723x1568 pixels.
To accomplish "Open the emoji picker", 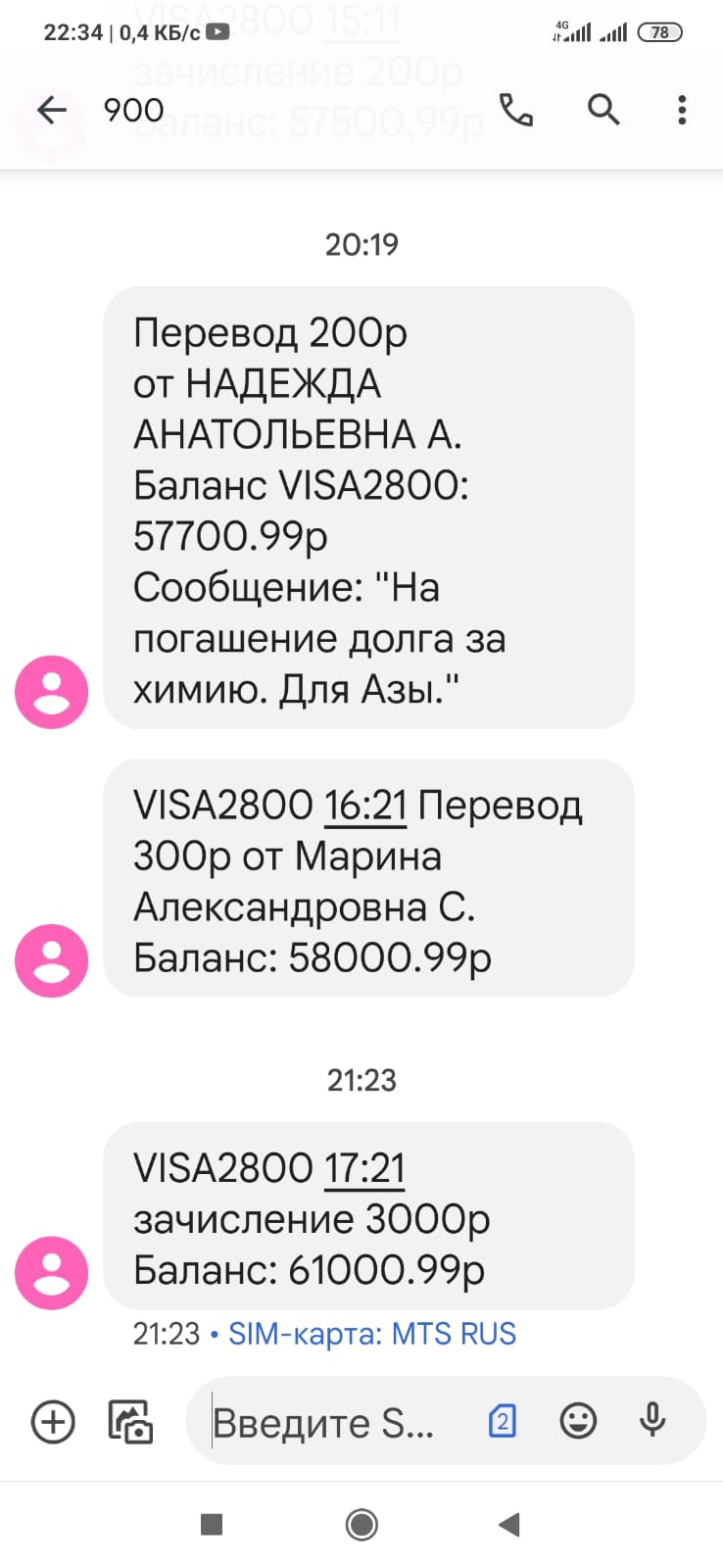I will point(578,1421).
